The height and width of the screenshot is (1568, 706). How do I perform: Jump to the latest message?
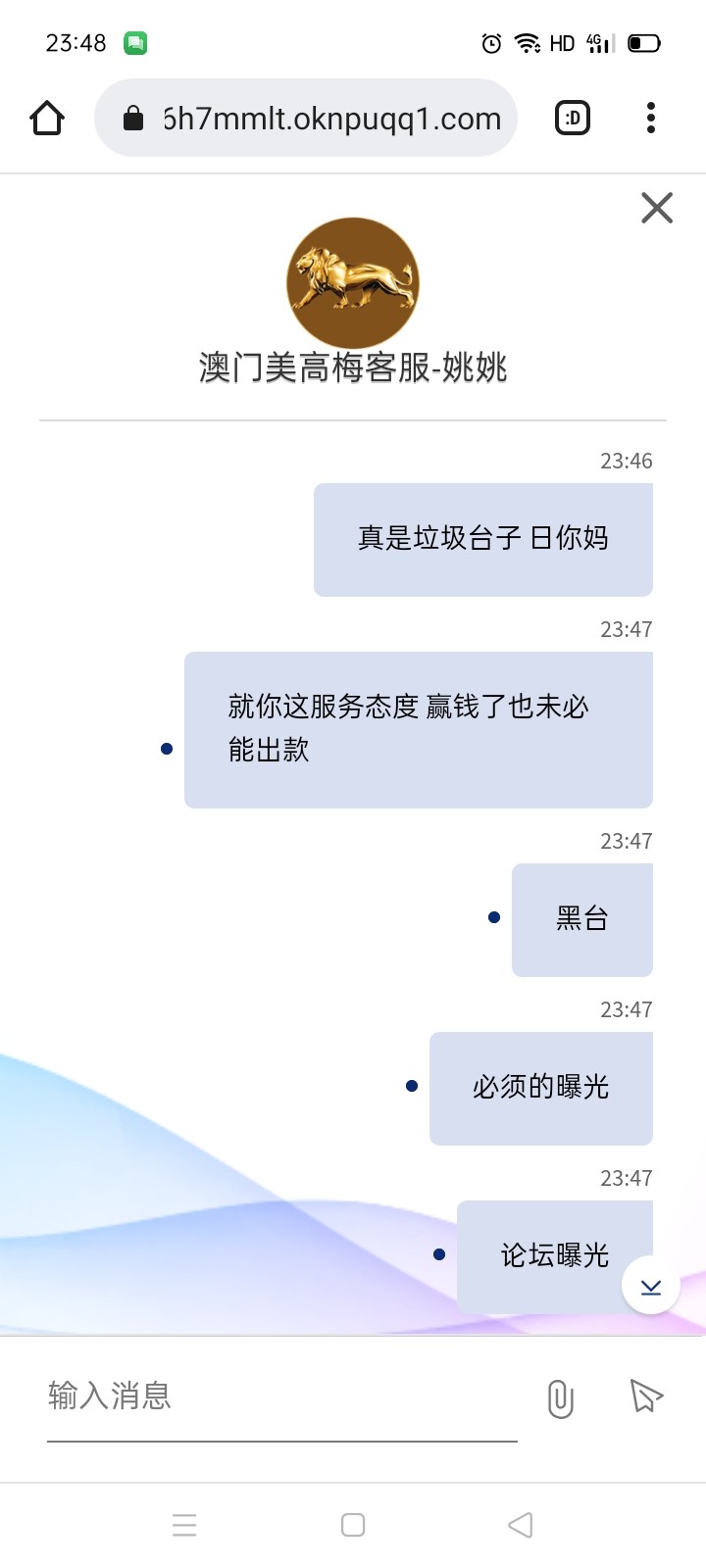pyautogui.click(x=651, y=1286)
